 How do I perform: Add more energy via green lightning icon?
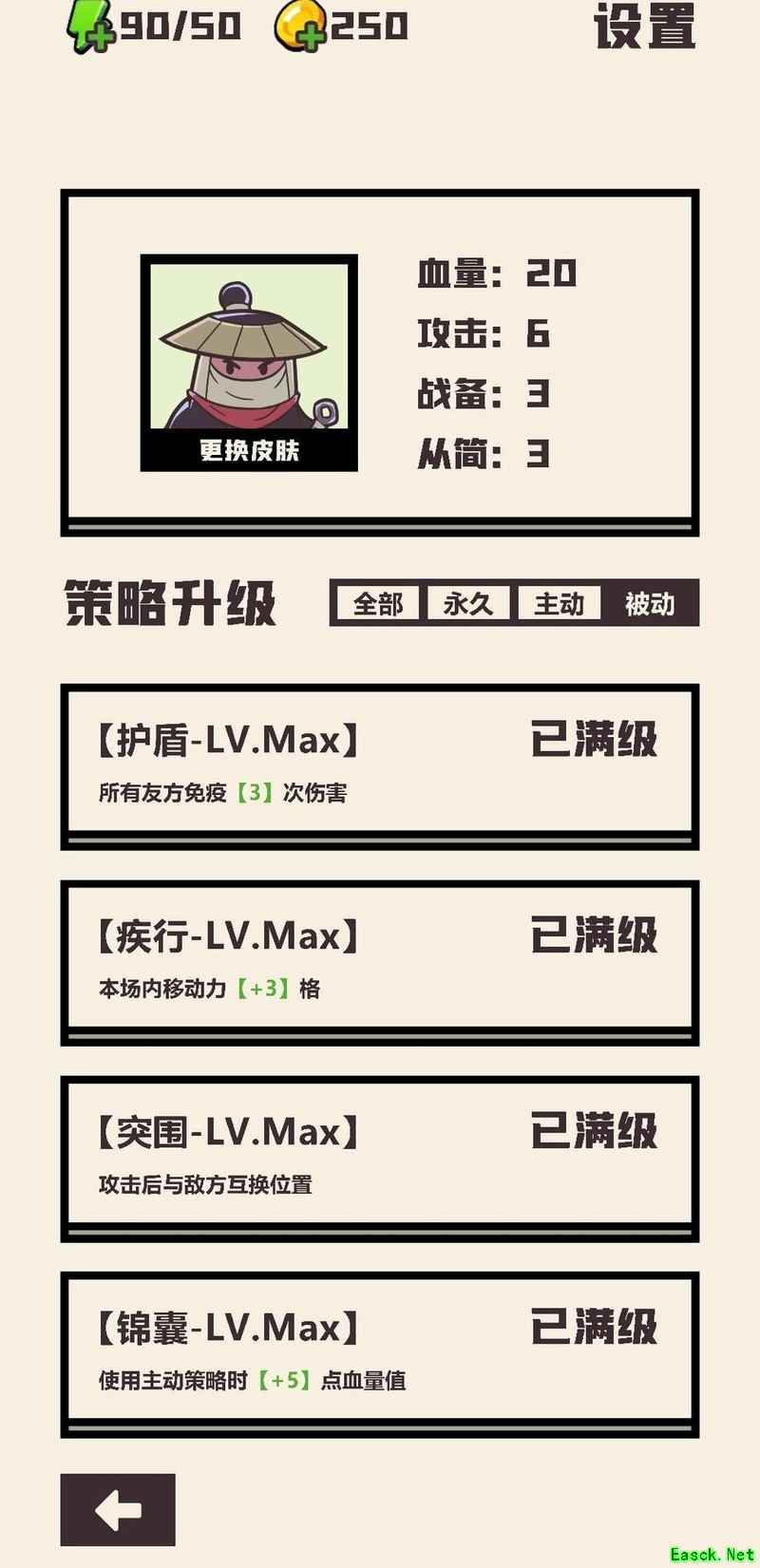pos(91,28)
